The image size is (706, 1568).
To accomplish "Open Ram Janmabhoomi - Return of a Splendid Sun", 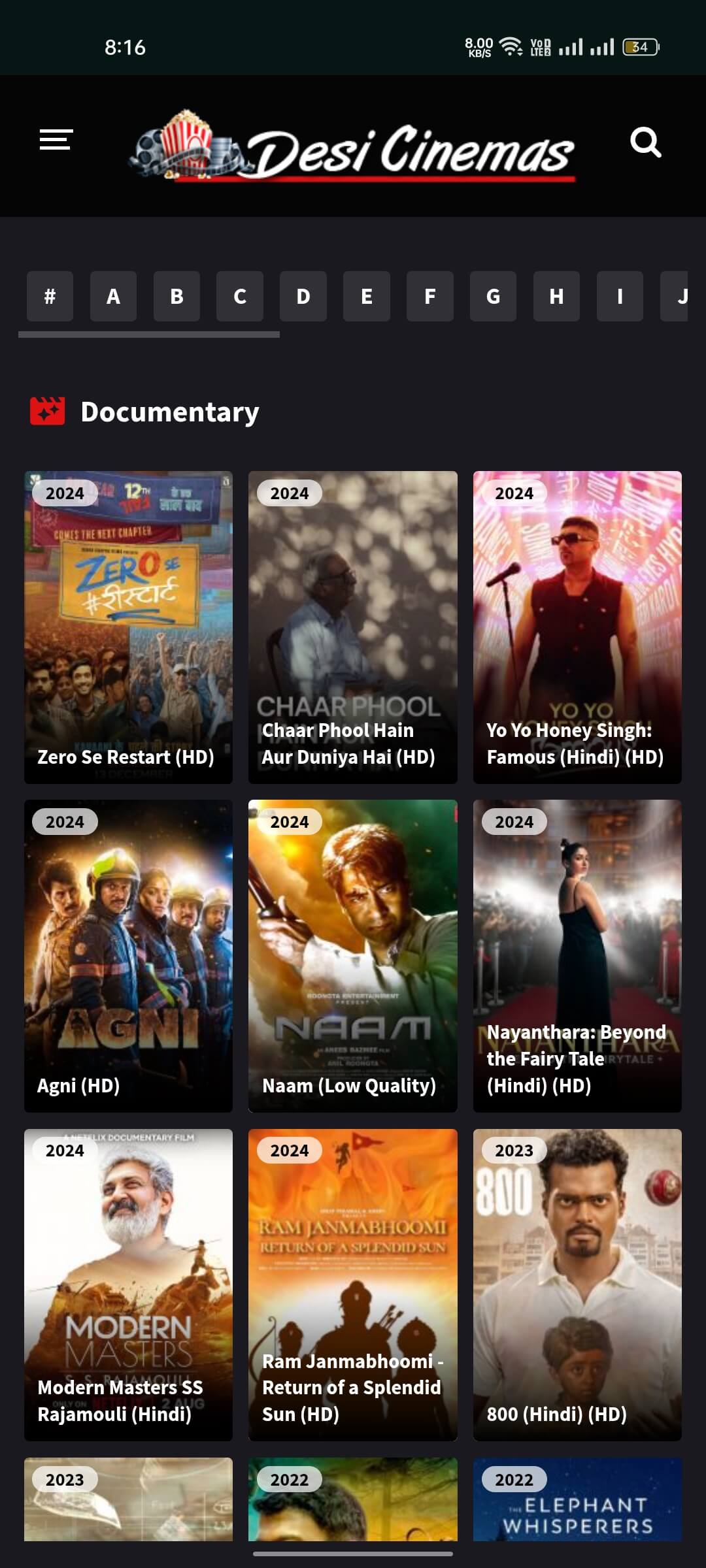I will [x=352, y=1284].
